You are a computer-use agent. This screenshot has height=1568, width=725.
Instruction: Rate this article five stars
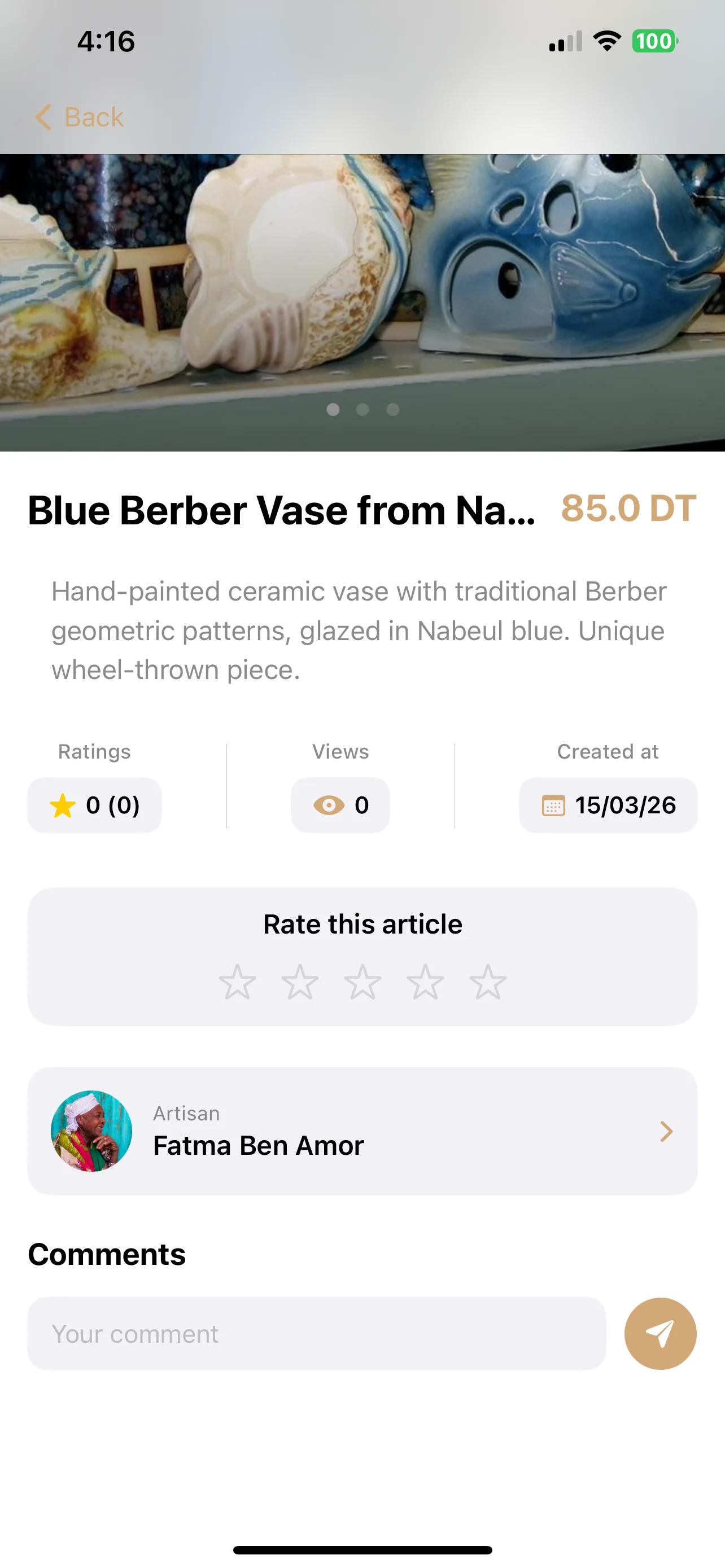pos(488,982)
